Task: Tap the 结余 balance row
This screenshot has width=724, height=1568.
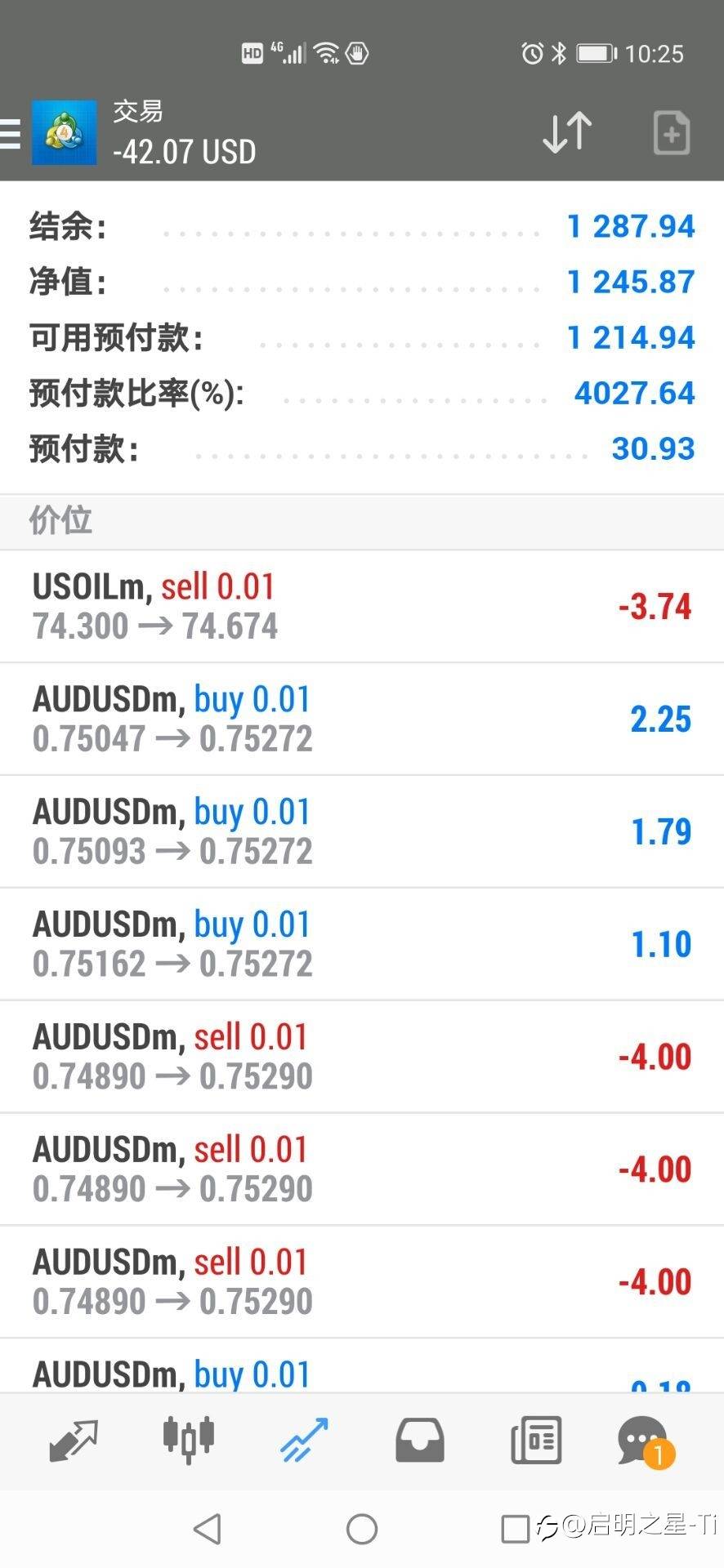Action: pyautogui.click(x=362, y=227)
